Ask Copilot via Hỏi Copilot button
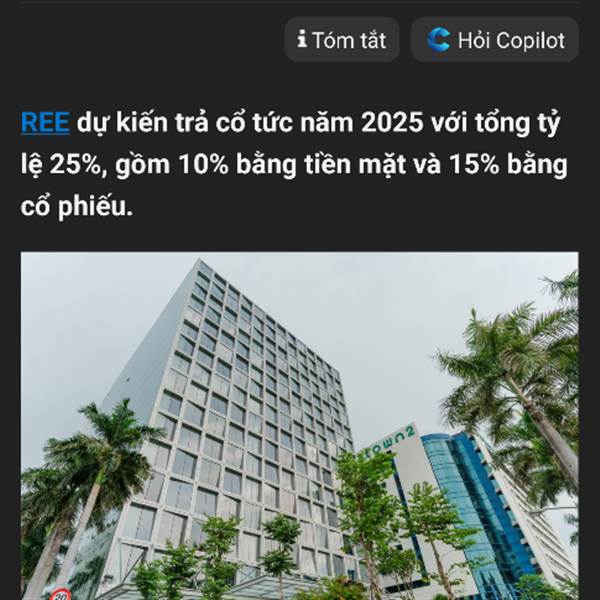The width and height of the screenshot is (600, 600). coord(495,40)
